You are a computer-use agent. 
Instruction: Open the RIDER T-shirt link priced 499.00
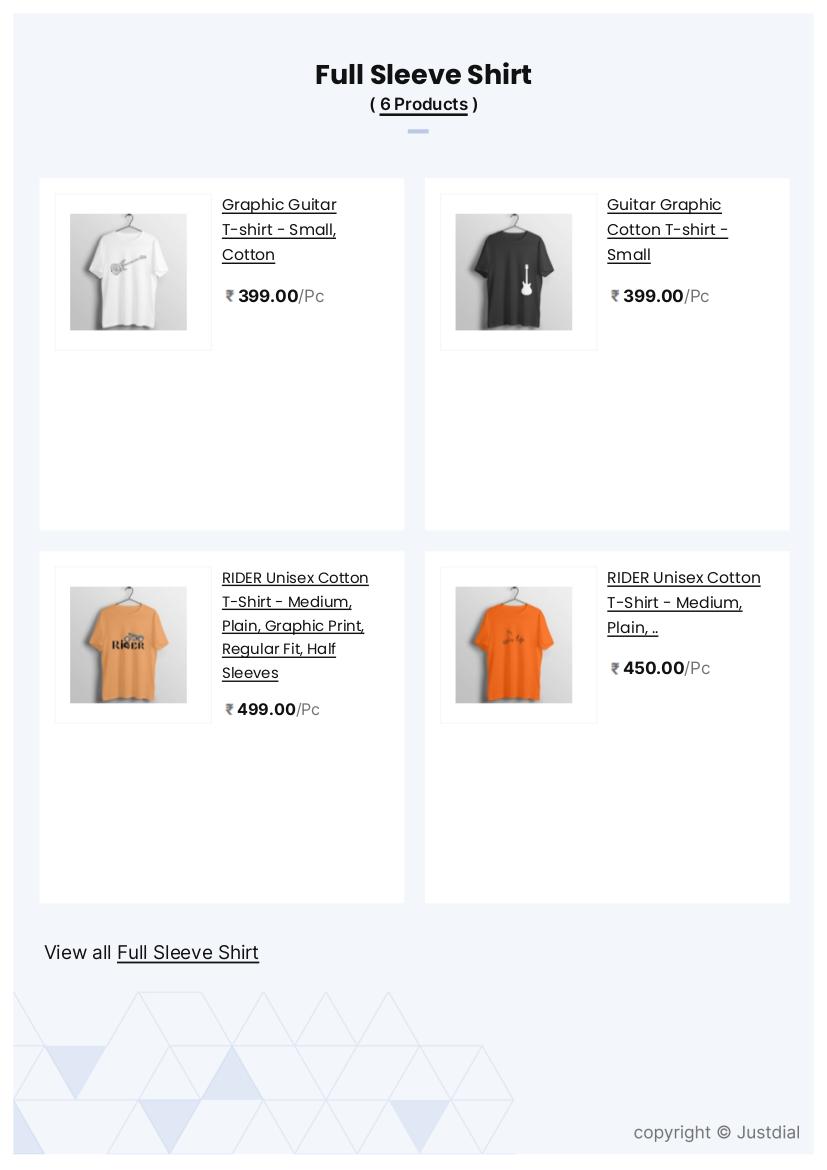[x=294, y=625]
